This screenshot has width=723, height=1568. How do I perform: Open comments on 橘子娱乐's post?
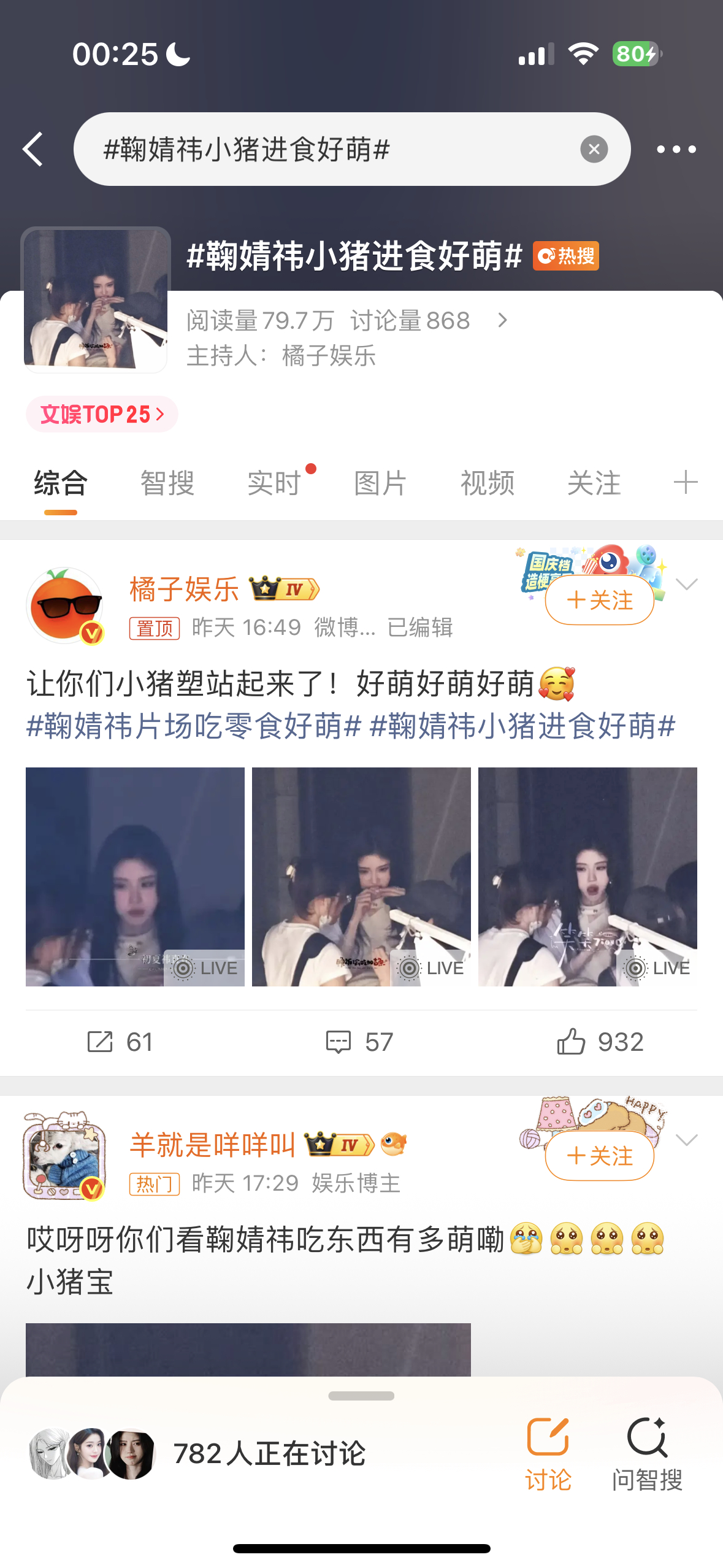point(359,1042)
